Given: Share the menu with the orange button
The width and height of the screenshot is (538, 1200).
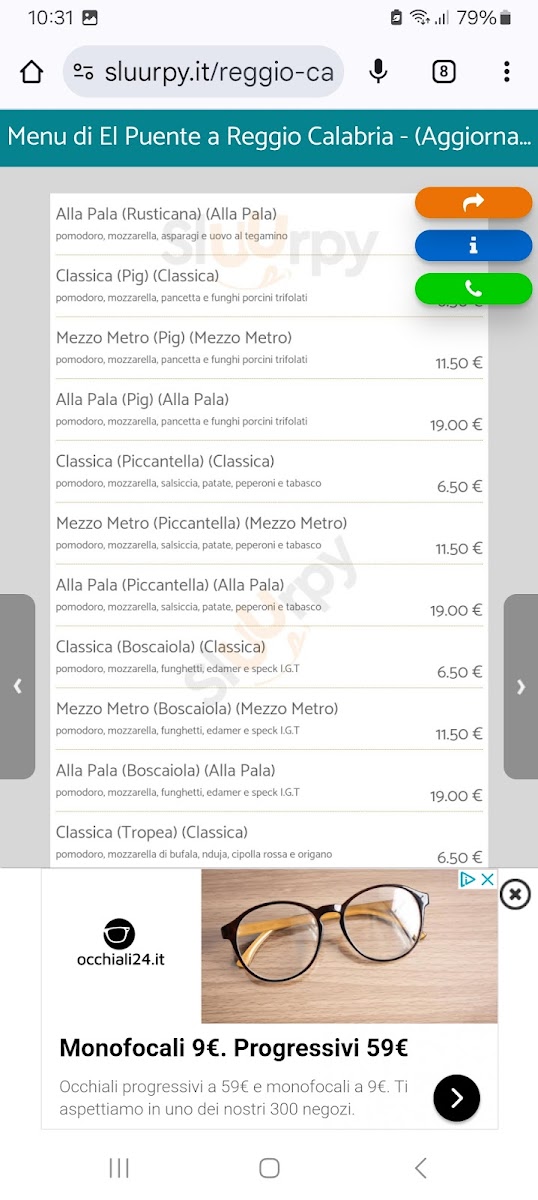Looking at the screenshot, I should [x=473, y=202].
